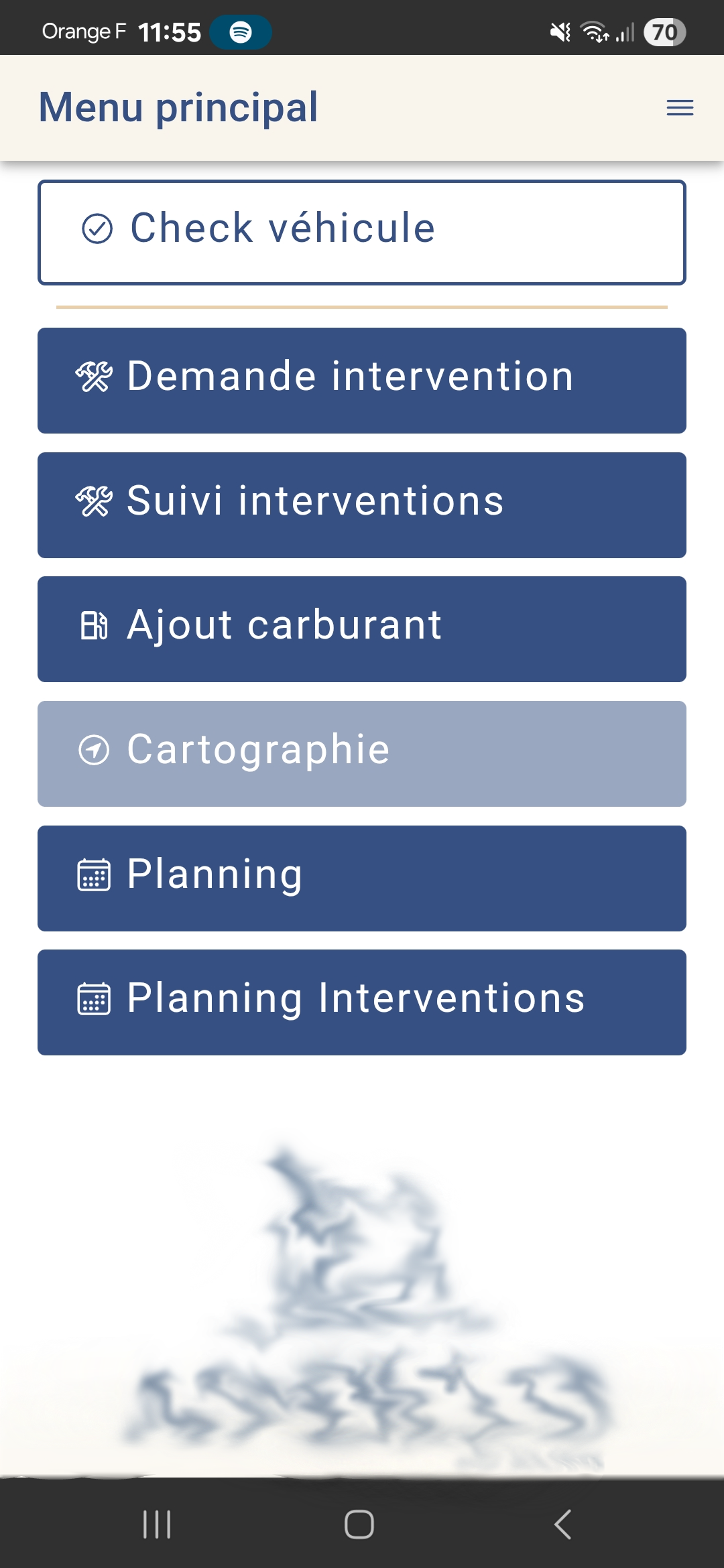Open the hamburger menu next to Menu principal
Screen dimensions: 724x1568
679,107
